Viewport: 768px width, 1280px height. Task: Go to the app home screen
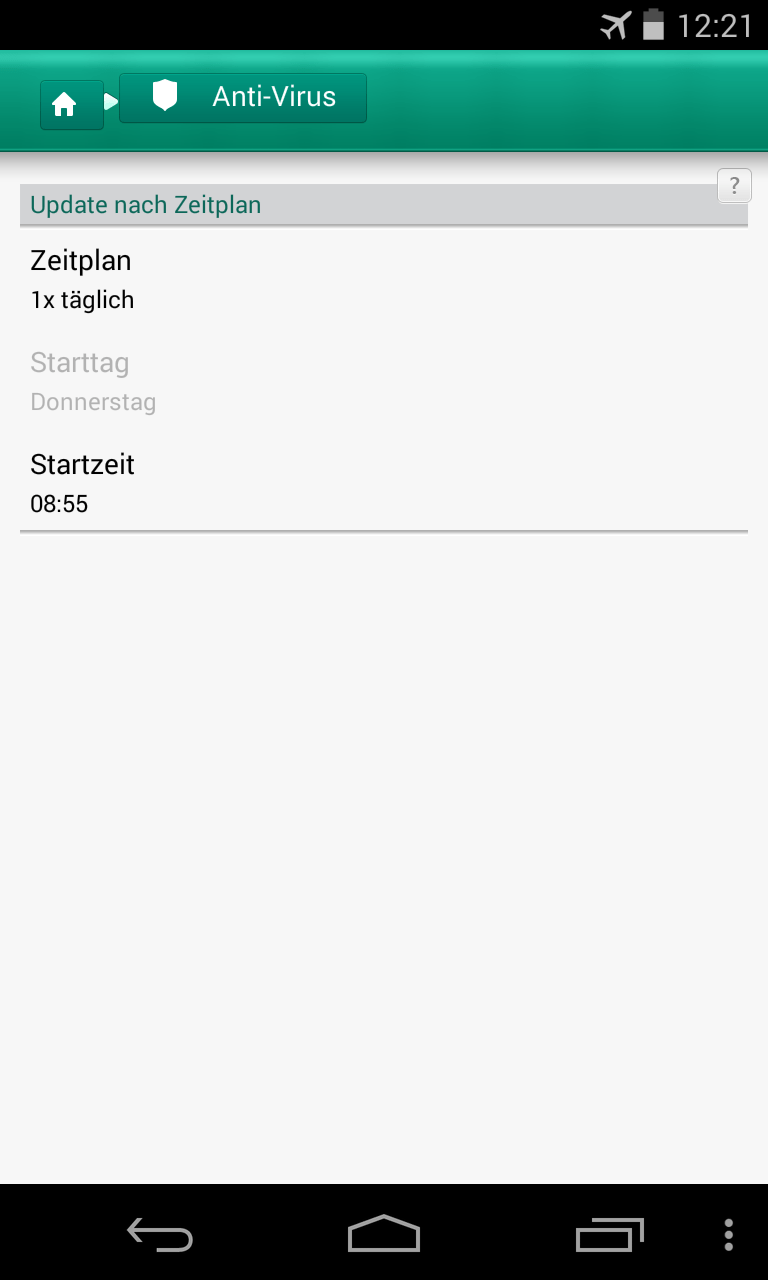point(71,105)
